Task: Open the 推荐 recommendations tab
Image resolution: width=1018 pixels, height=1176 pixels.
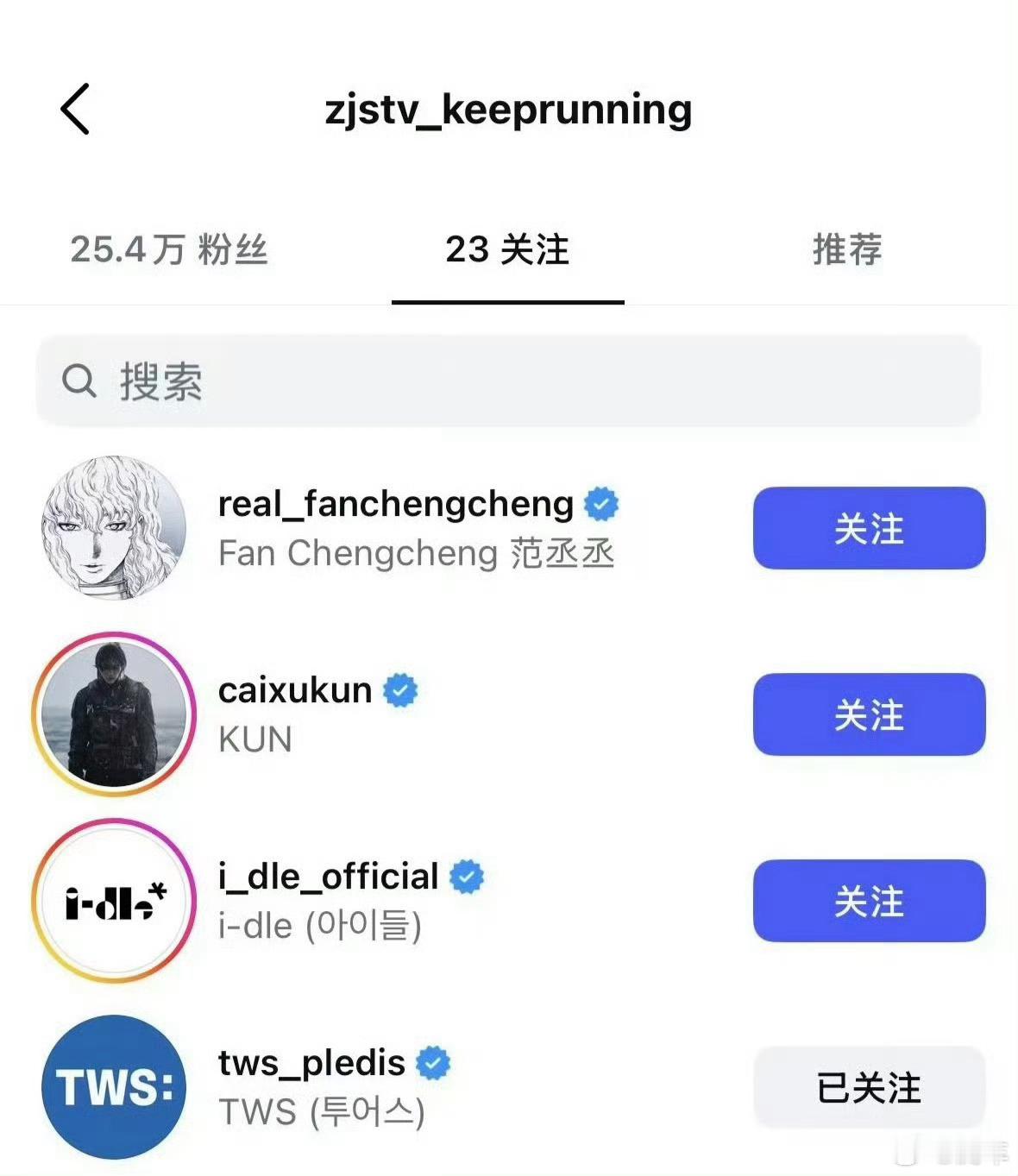Action: 846,251
